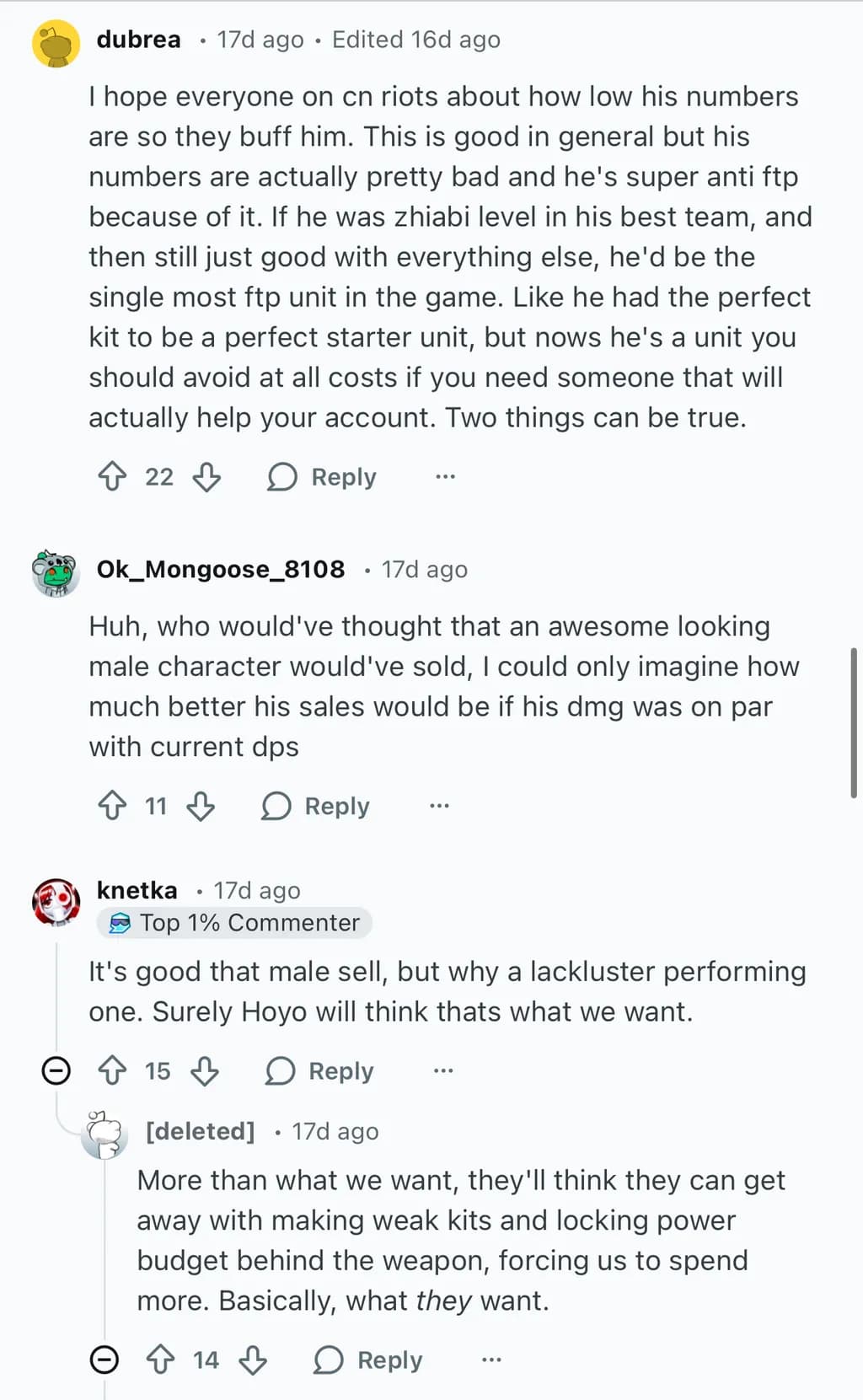Screen dimensions: 863x1400
Task: Open knetka's user profile
Action: coord(137,890)
